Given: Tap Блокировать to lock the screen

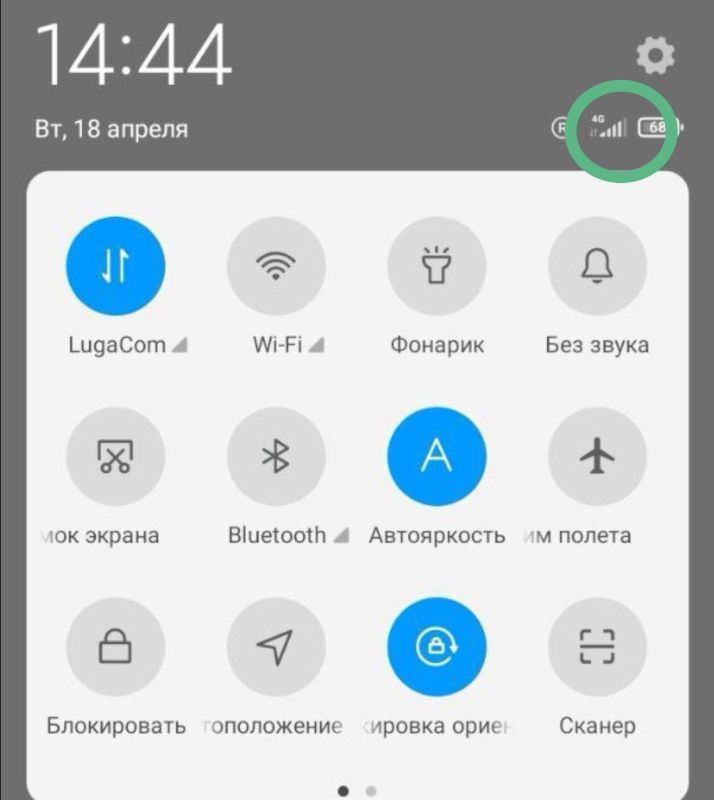Looking at the screenshot, I should click(x=115, y=648).
